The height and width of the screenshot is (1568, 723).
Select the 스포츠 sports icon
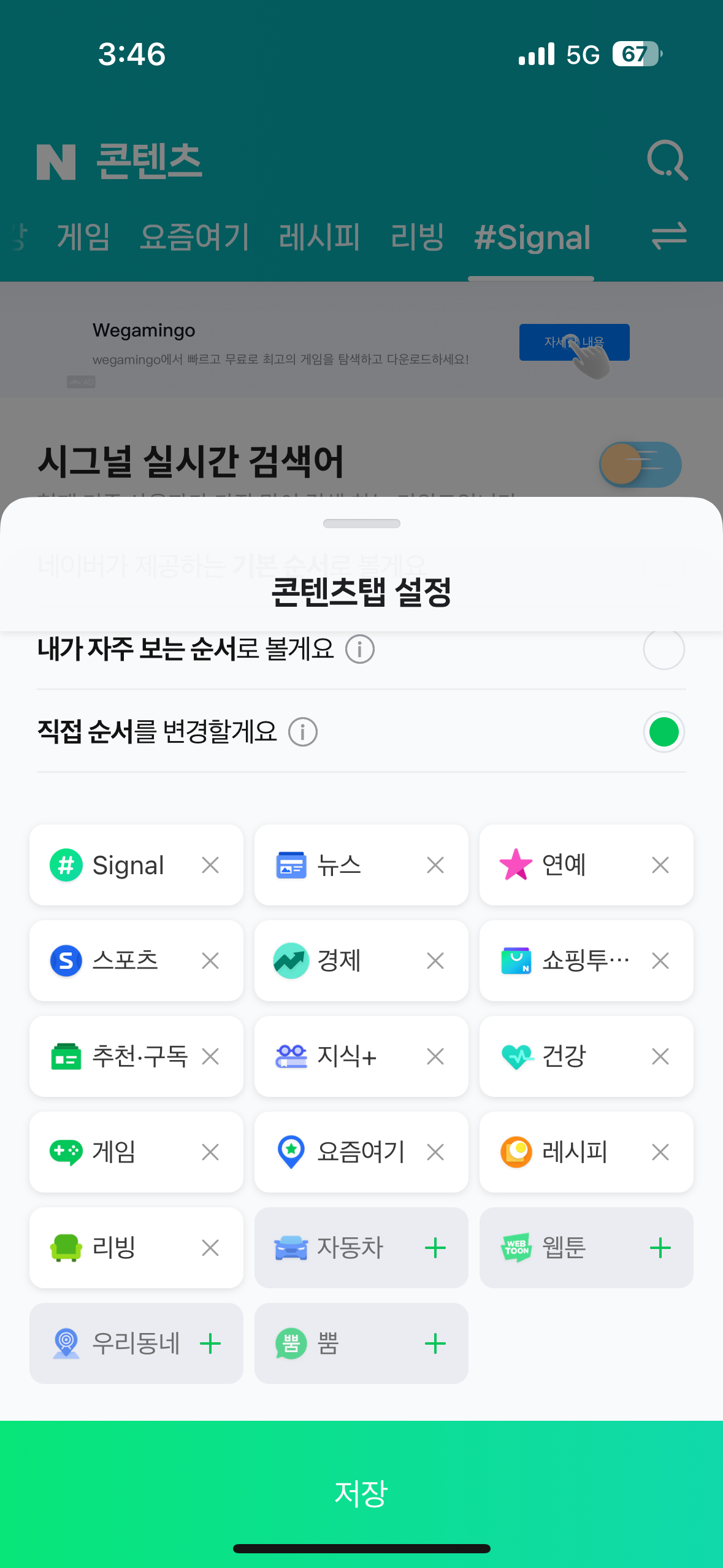pyautogui.click(x=65, y=961)
